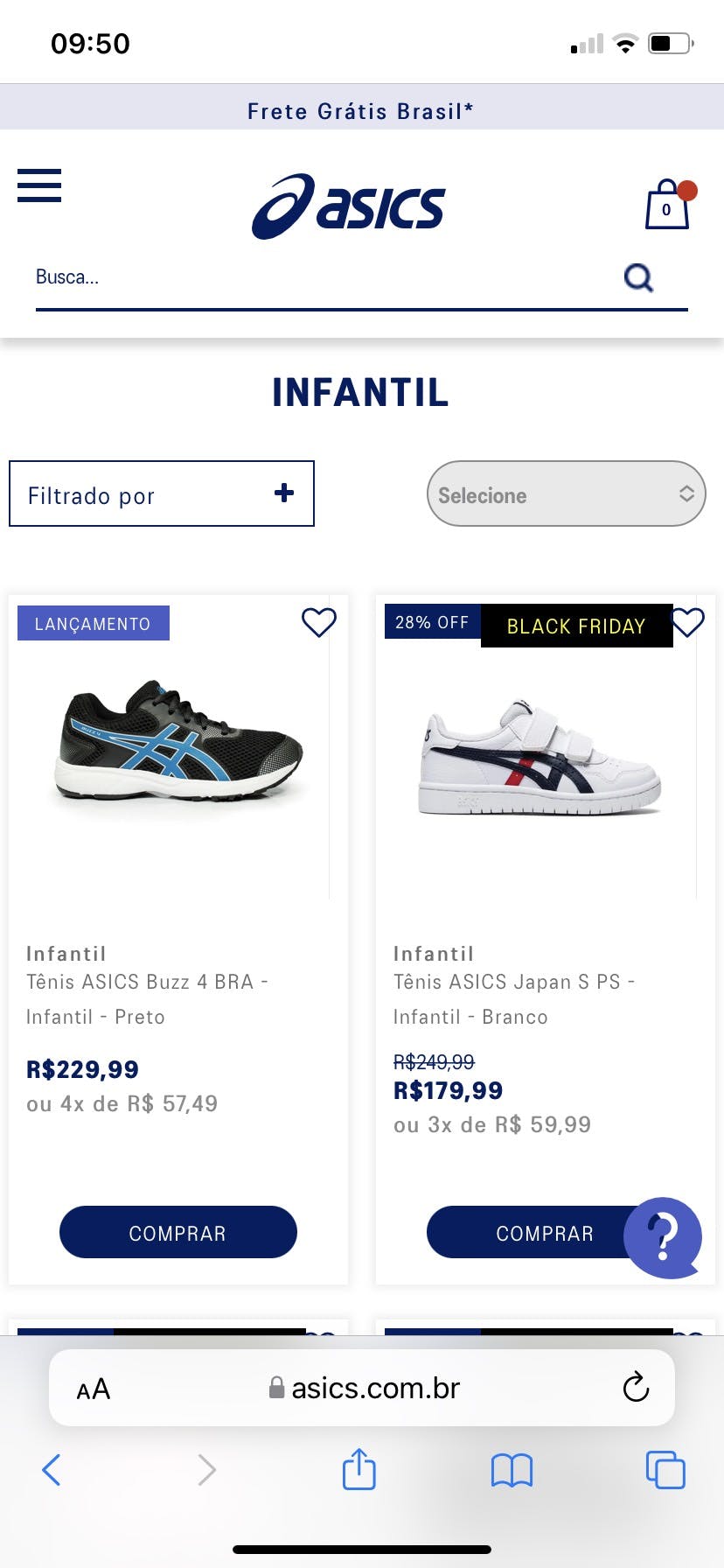Show all open Safari tabs

coord(665,1470)
